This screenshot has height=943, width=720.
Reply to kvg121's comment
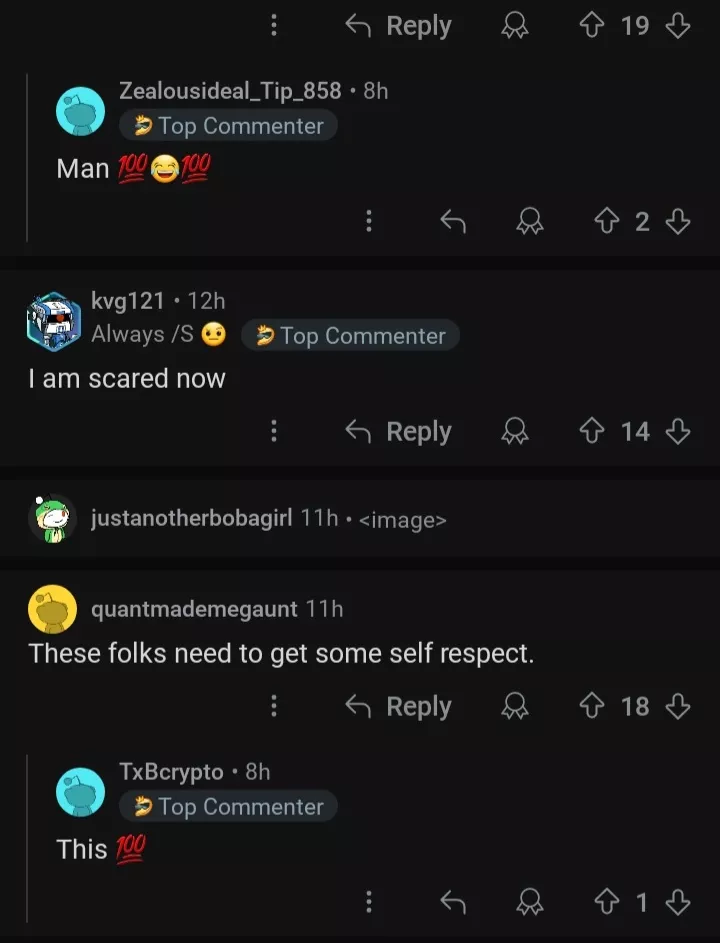pos(398,431)
